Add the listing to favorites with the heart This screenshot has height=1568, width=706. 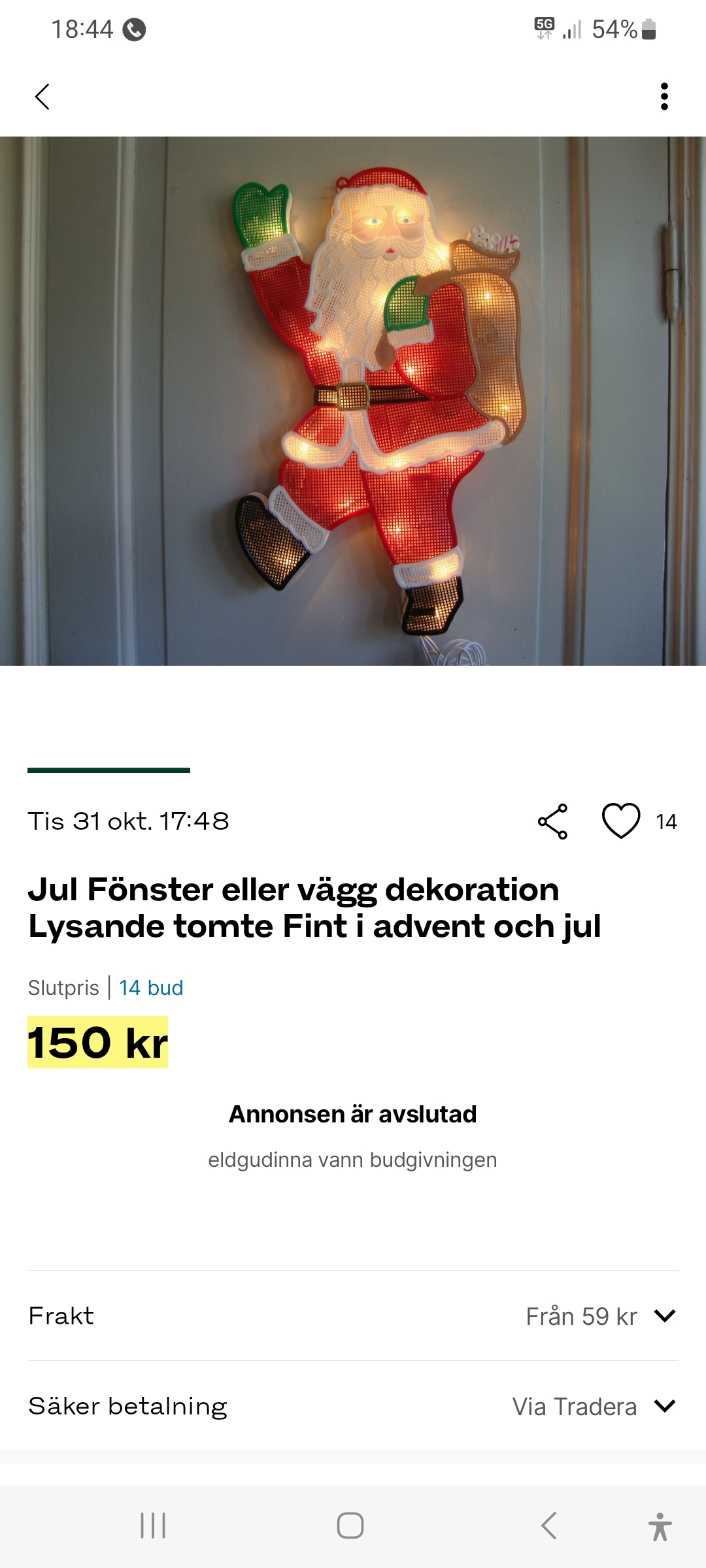tap(620, 821)
